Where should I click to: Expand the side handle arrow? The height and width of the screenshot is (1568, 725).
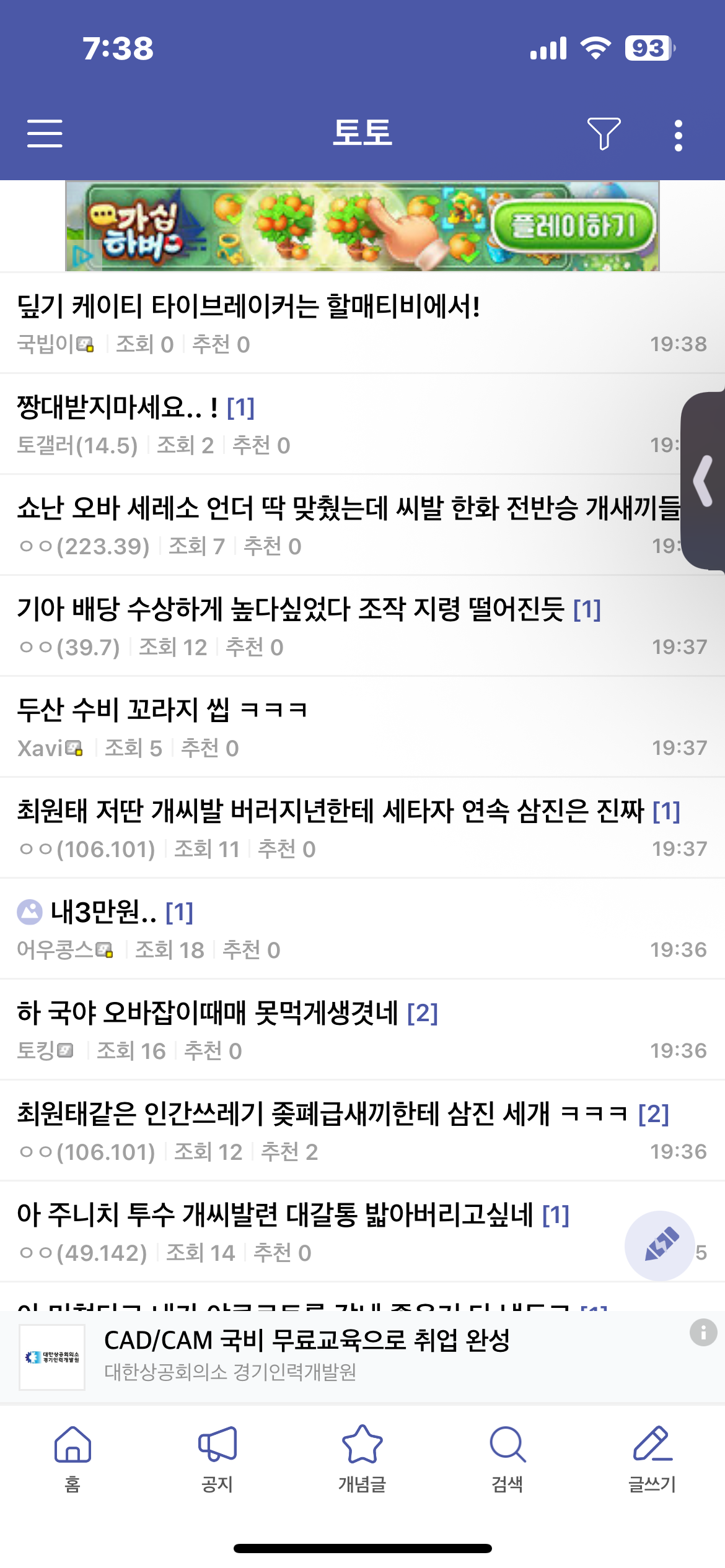point(704,481)
